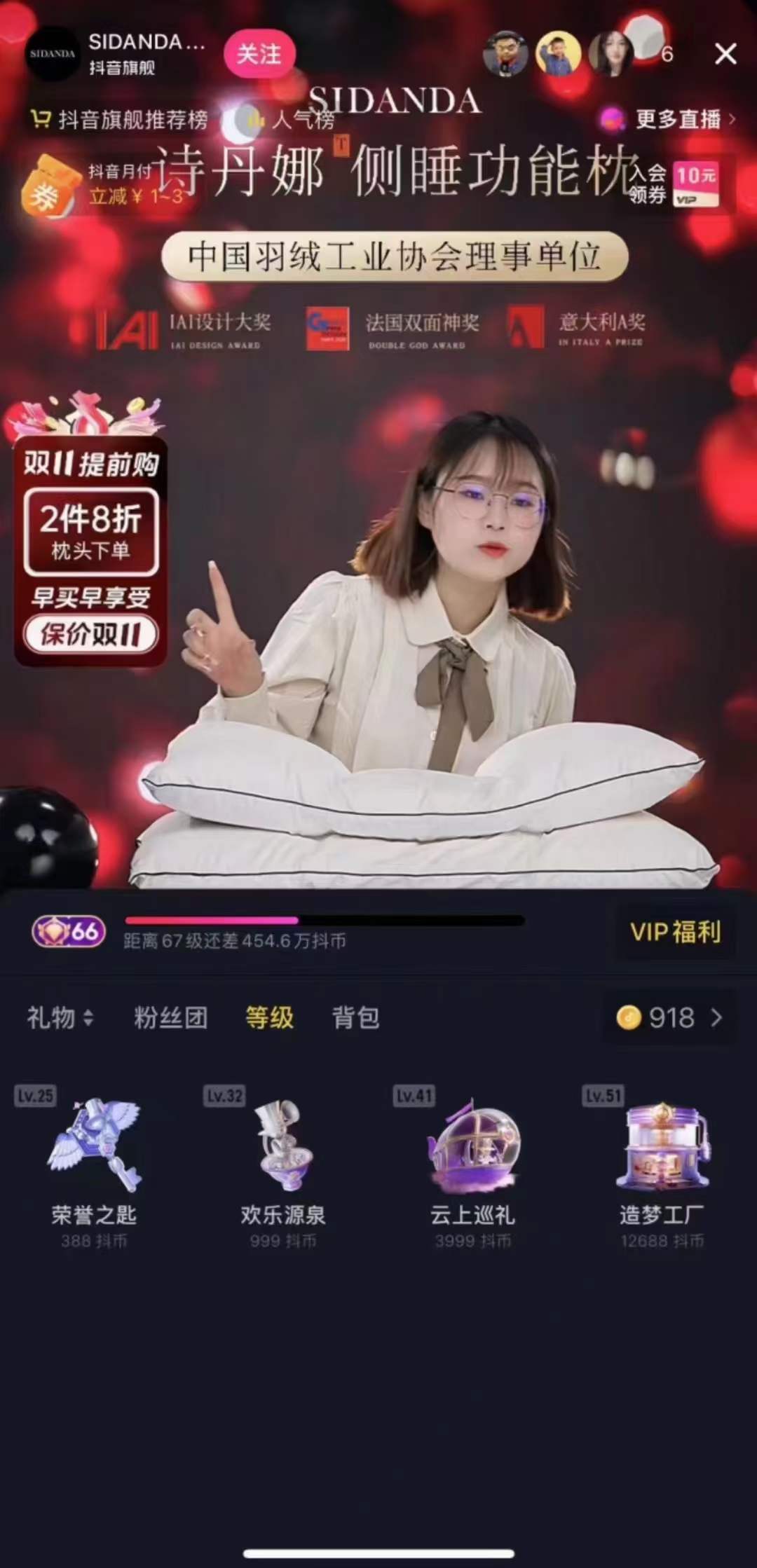Pick the 云上巡礼 gift
The image size is (757, 1568).
tap(472, 1163)
